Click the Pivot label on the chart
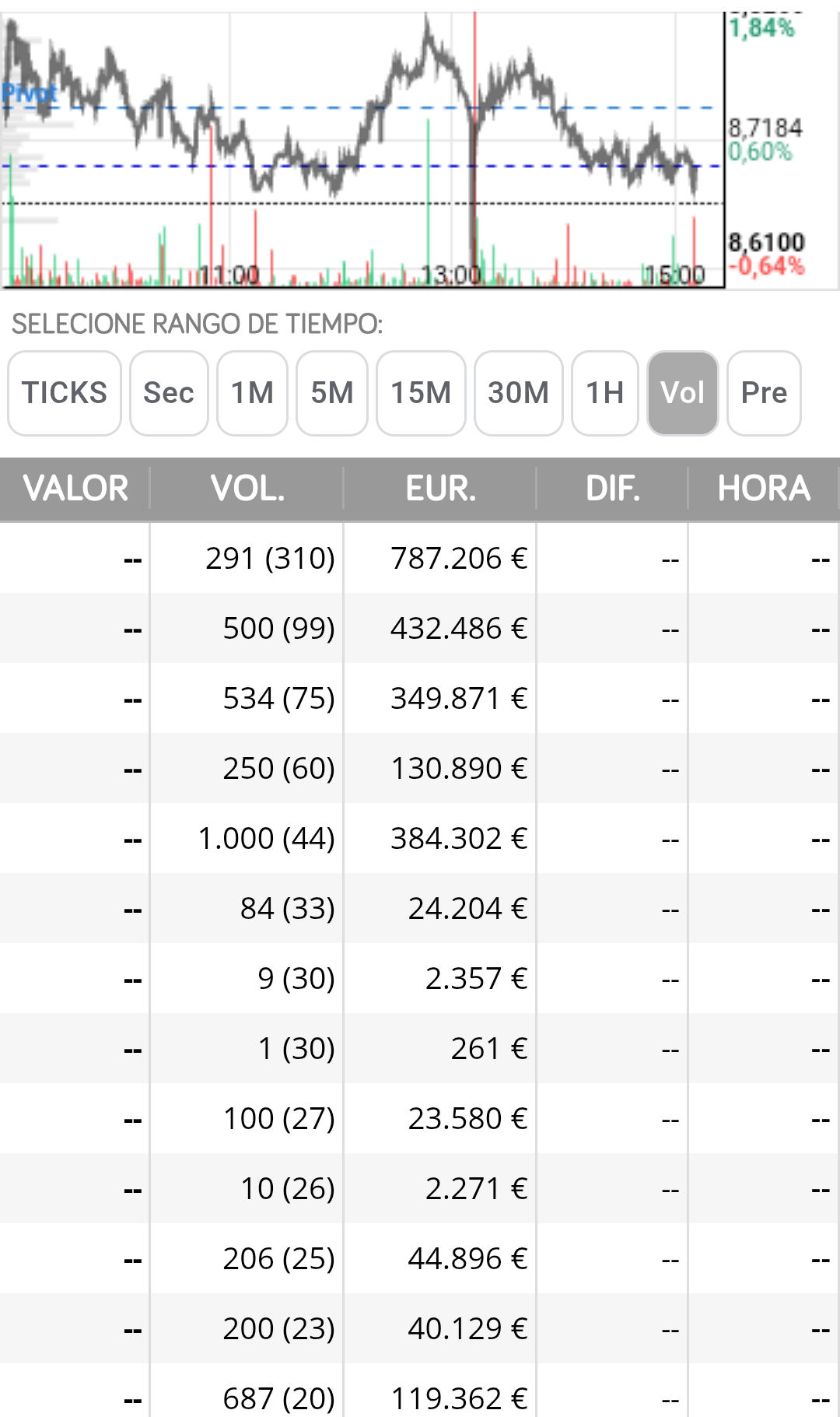840x1417 pixels. tap(30, 93)
